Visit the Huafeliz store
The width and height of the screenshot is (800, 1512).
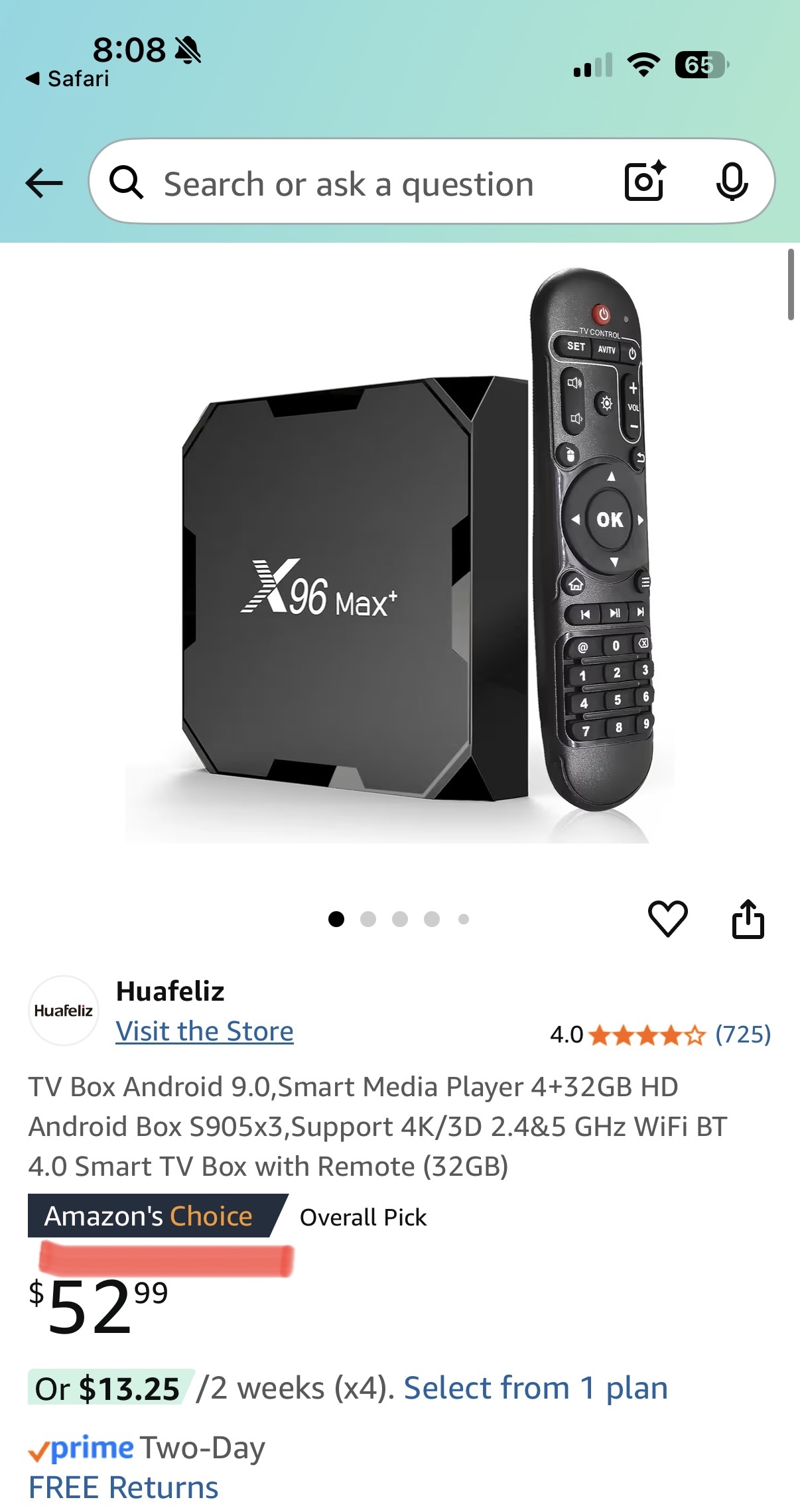tap(204, 1031)
